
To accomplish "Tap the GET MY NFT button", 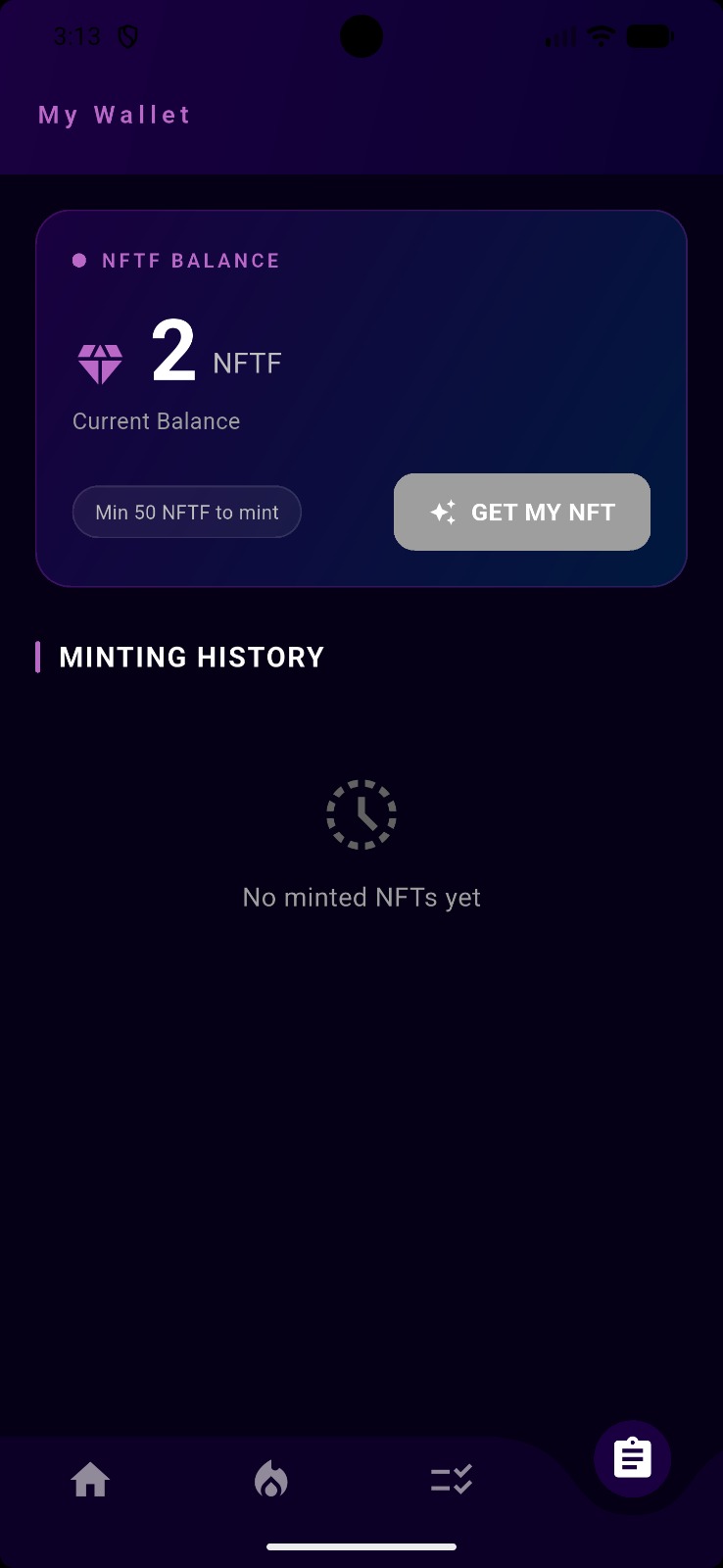I will point(522,512).
